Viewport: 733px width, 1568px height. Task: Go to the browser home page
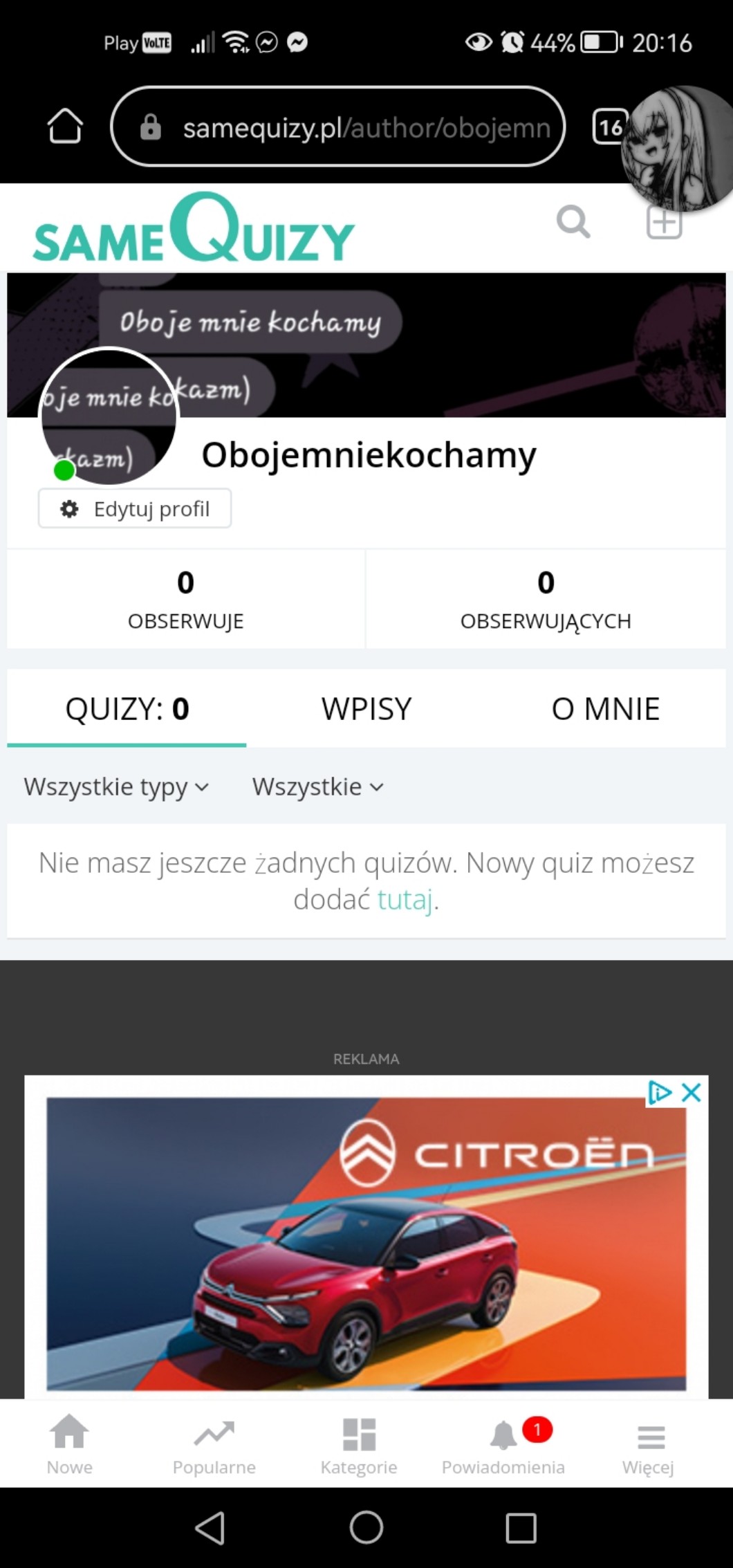tap(65, 127)
